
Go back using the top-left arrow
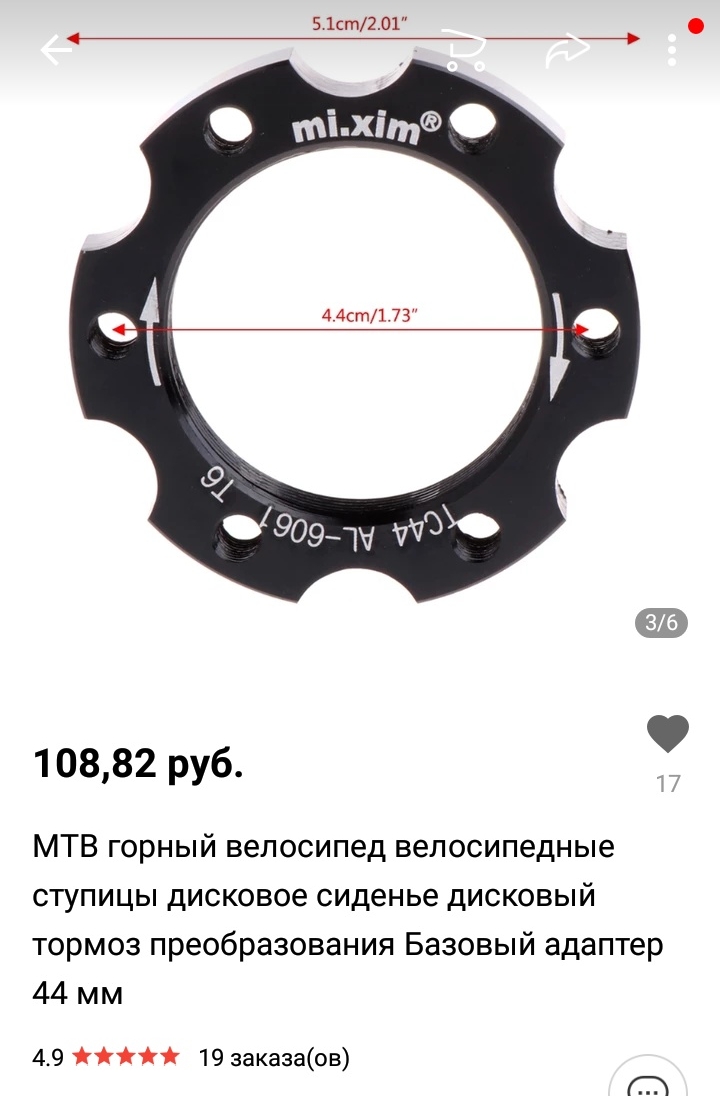point(57,49)
